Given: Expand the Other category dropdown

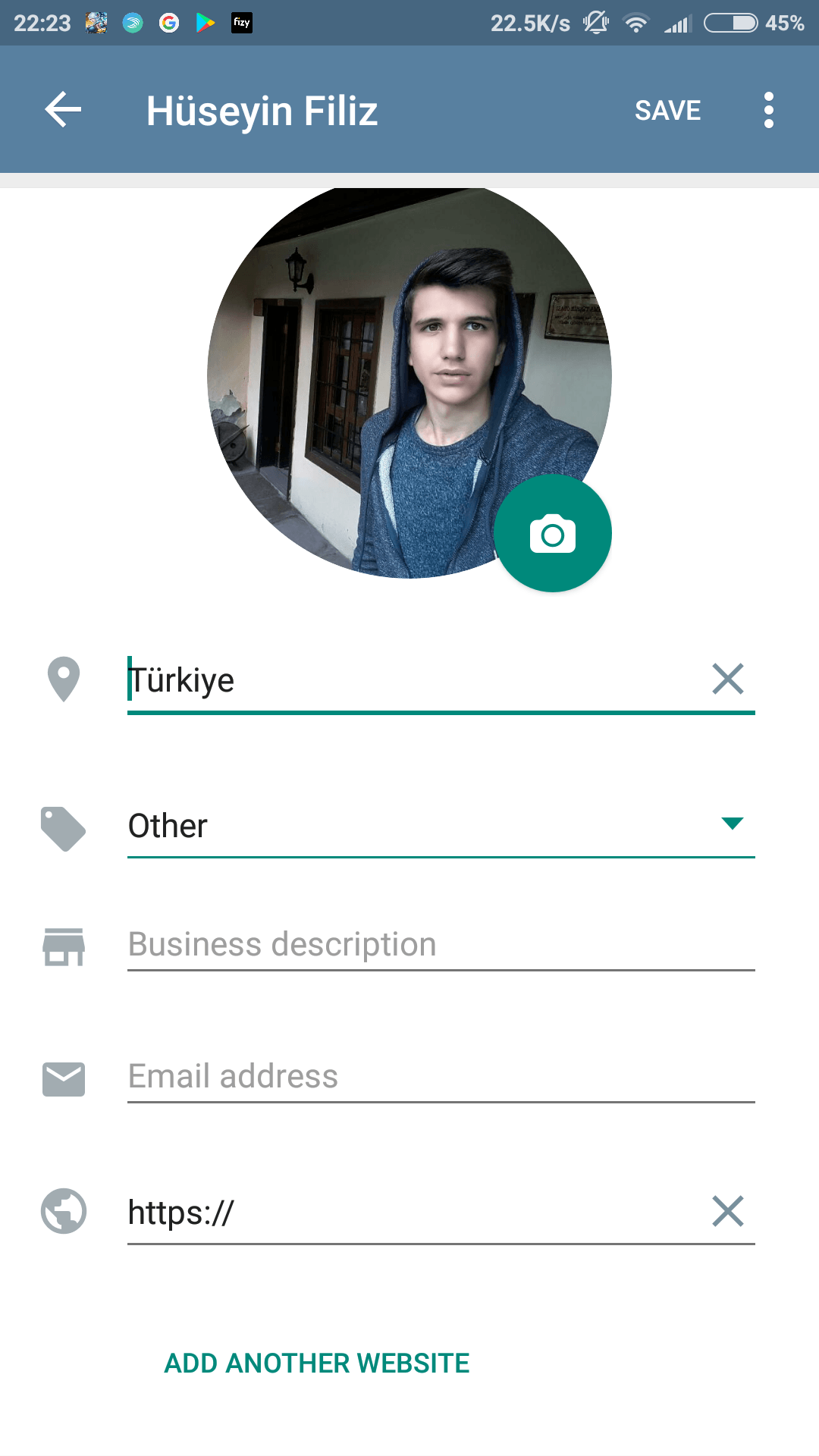Looking at the screenshot, I should point(440,826).
